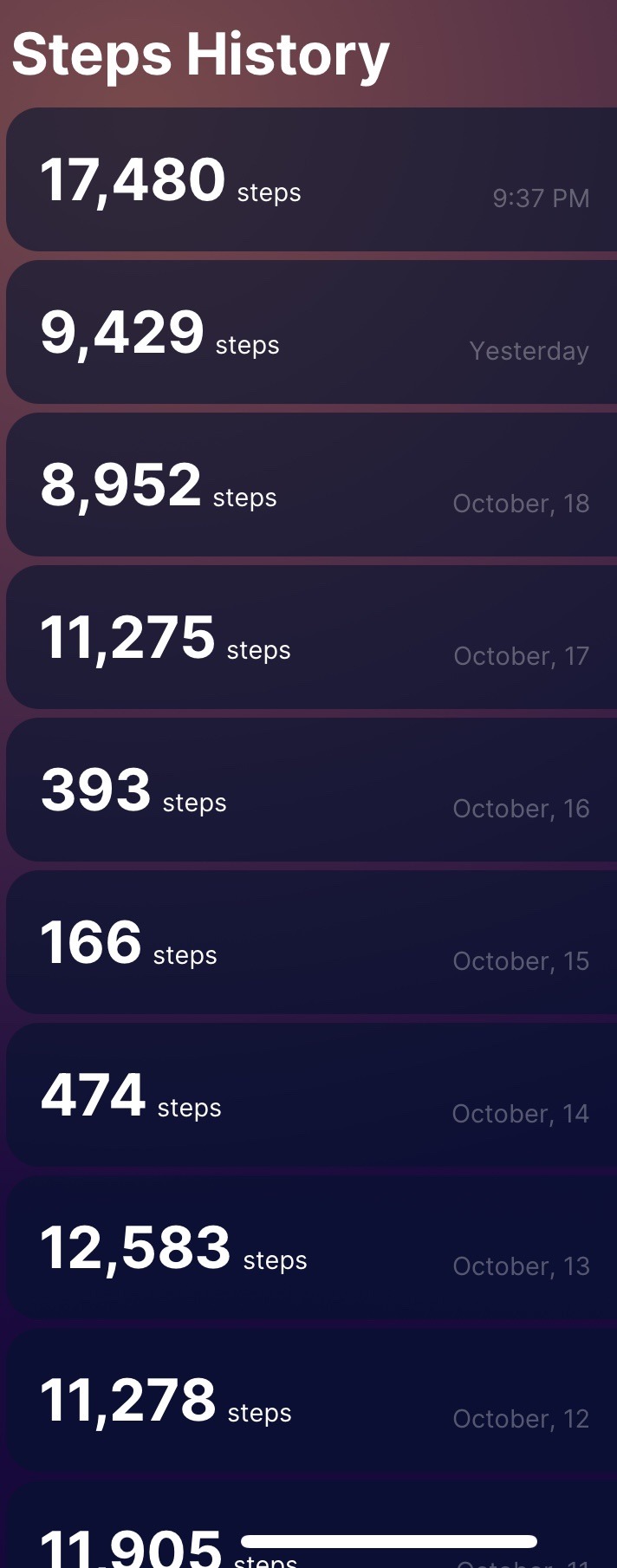This screenshot has height=1568, width=617.
Task: Select the October 12 entry with 11,278 steps
Action: (312, 1401)
